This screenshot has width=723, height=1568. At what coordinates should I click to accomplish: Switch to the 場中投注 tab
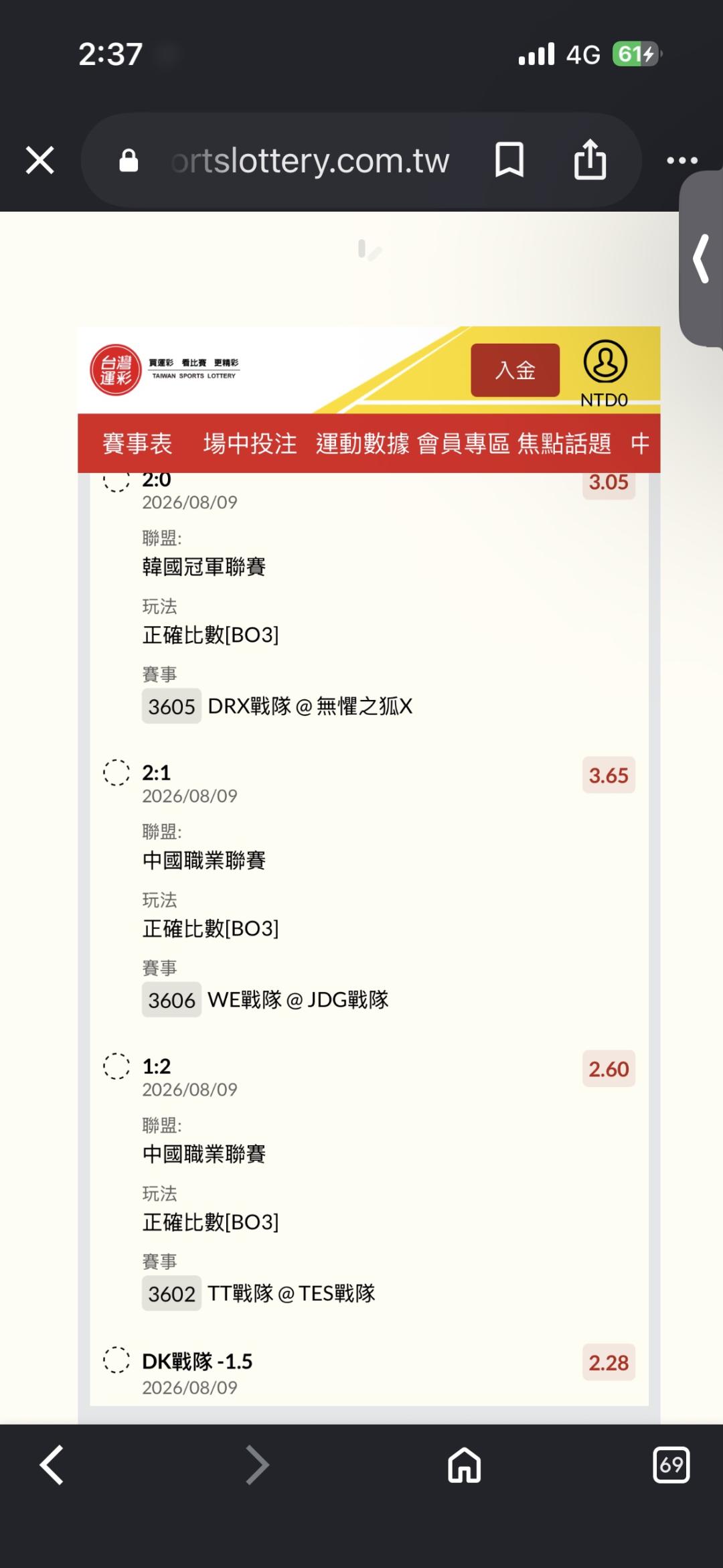point(250,443)
